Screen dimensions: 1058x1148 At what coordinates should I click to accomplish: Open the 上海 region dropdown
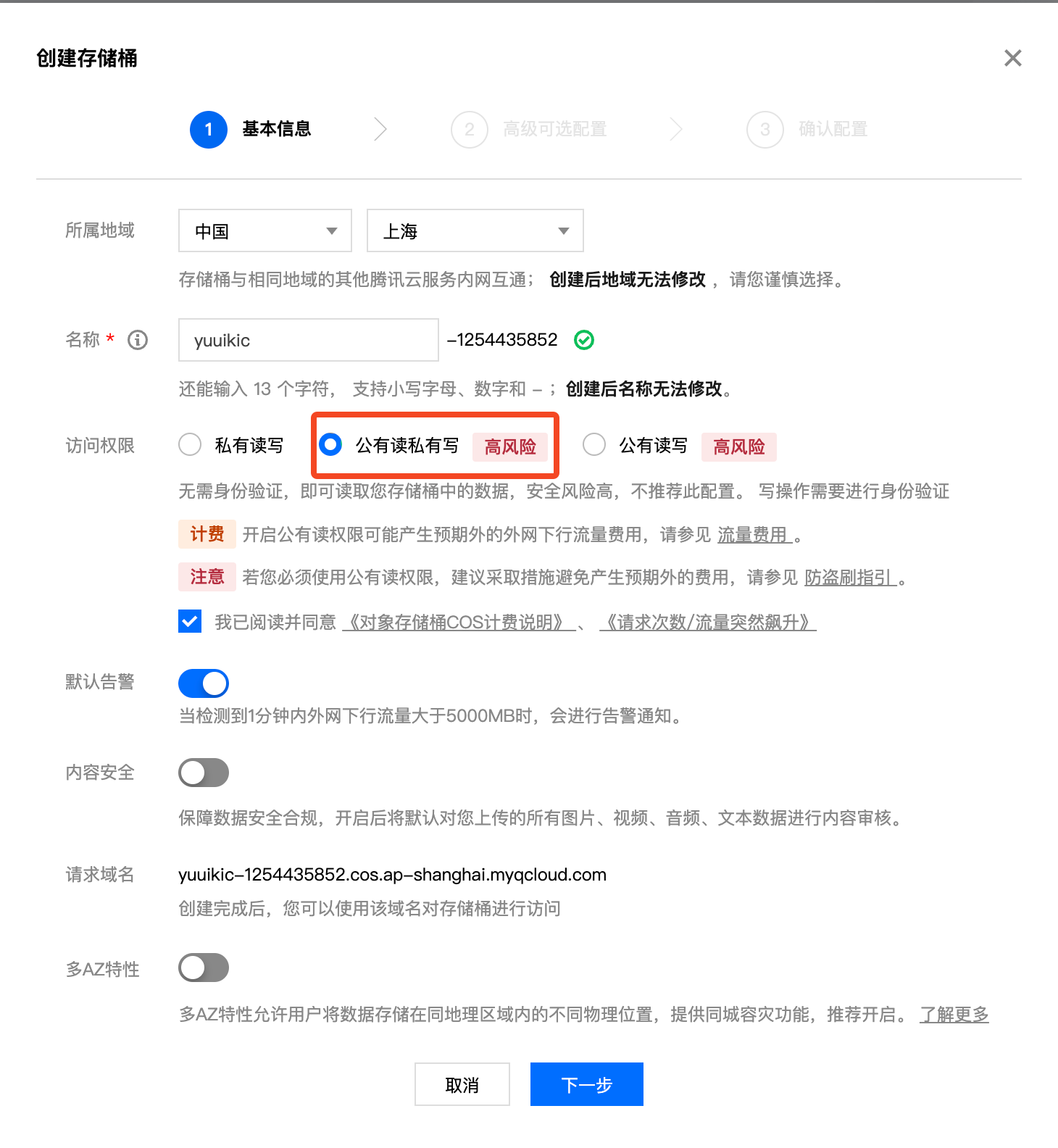point(475,231)
